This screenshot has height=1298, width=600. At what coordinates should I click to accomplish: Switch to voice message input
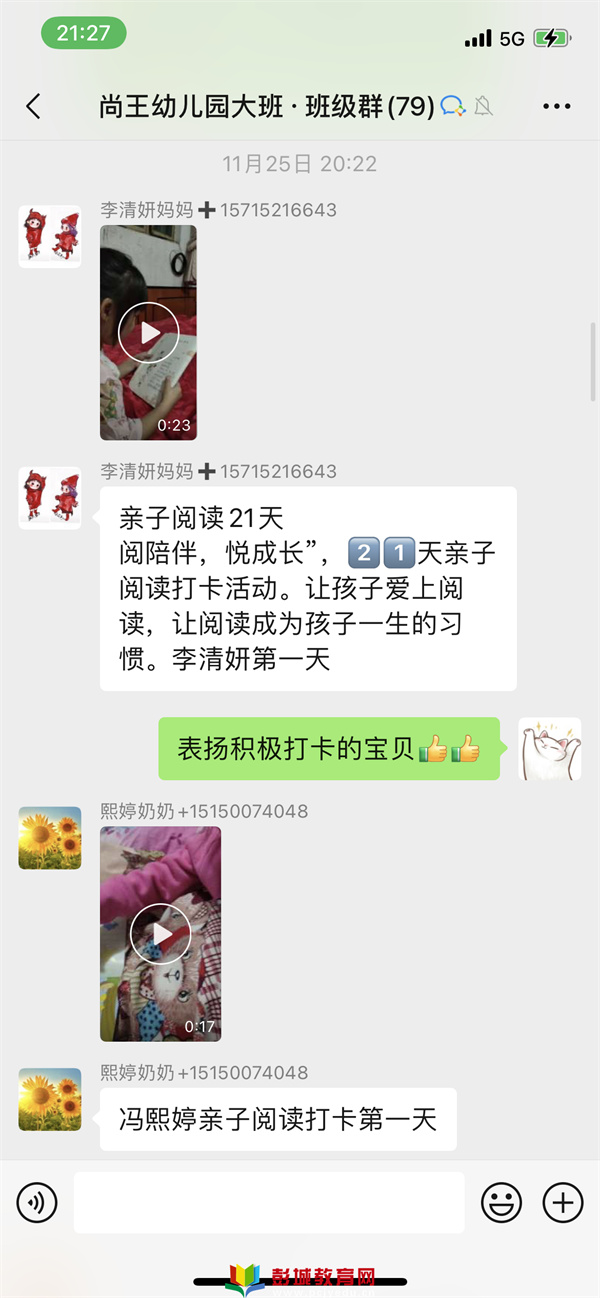click(x=37, y=1202)
